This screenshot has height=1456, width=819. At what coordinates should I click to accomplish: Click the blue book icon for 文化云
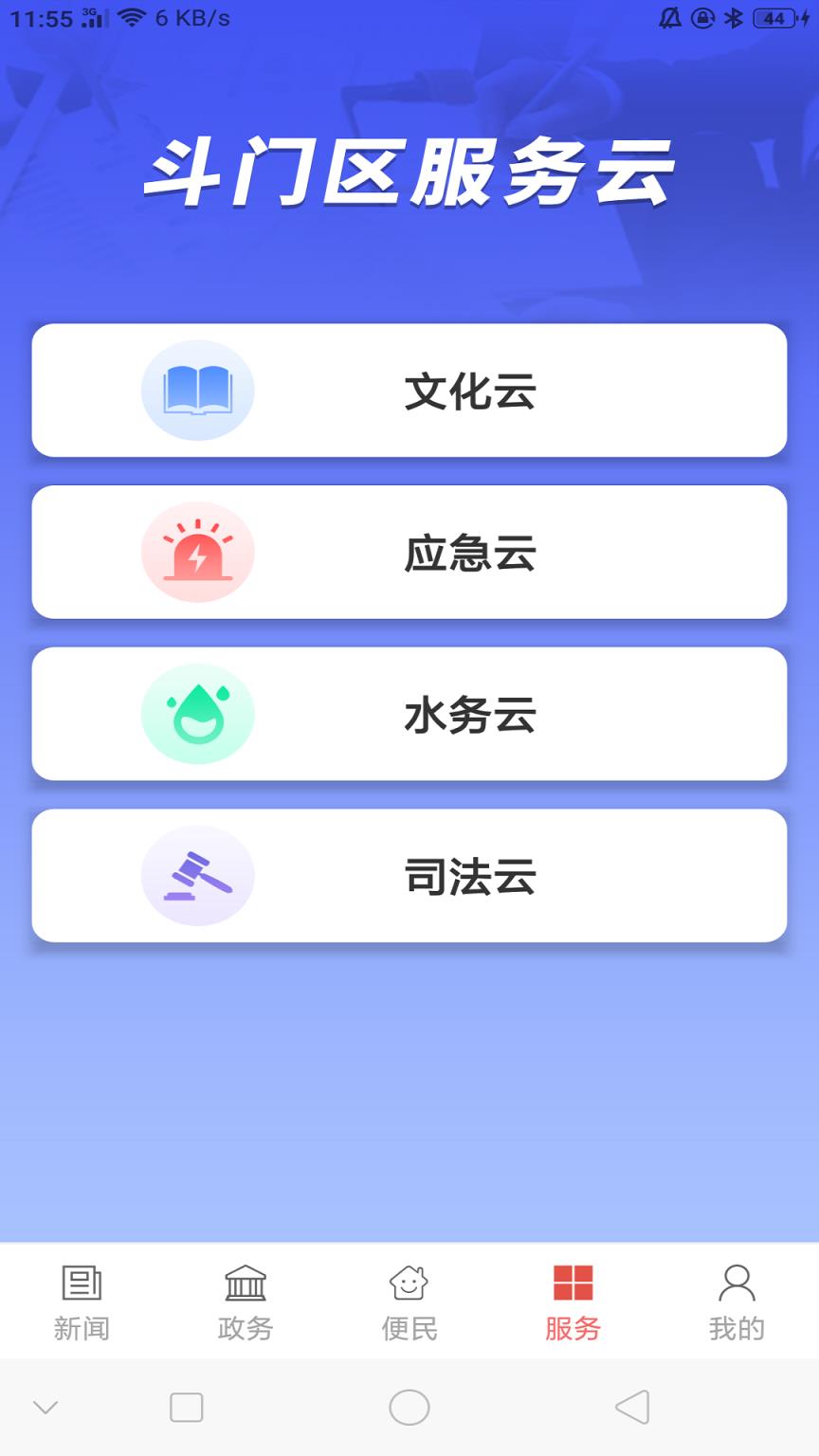click(198, 391)
